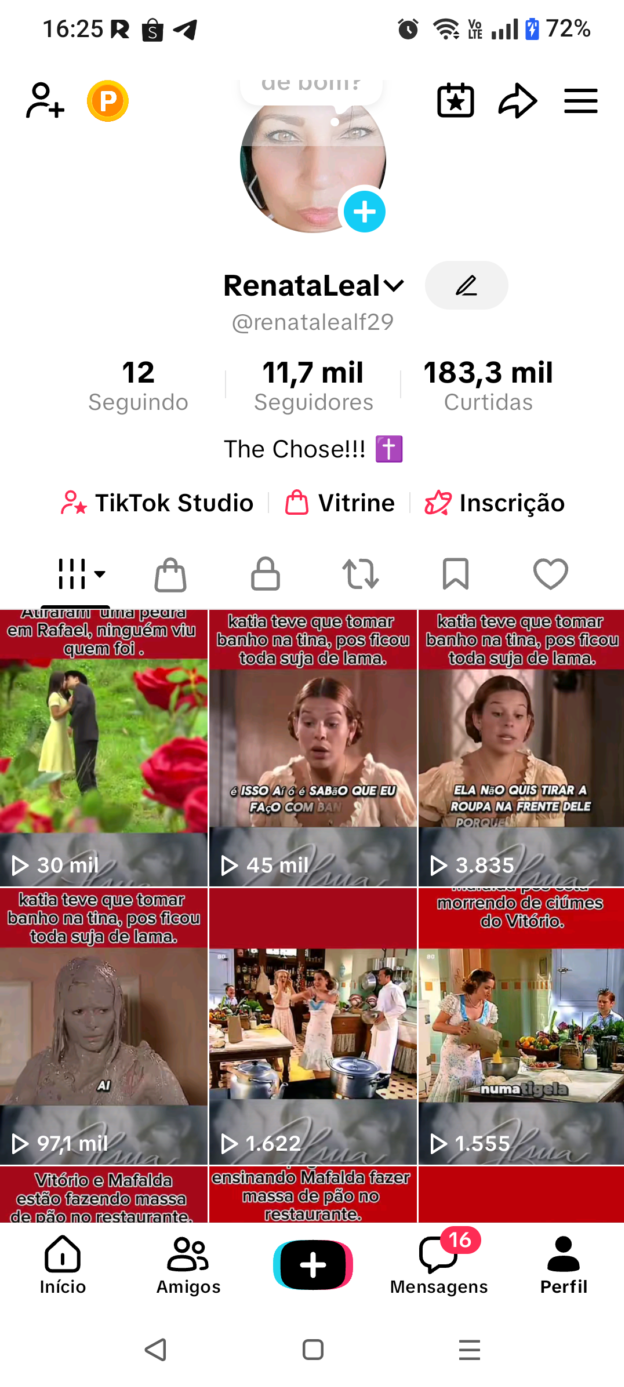Show 11,7 mil Seguidores list

click(x=313, y=386)
